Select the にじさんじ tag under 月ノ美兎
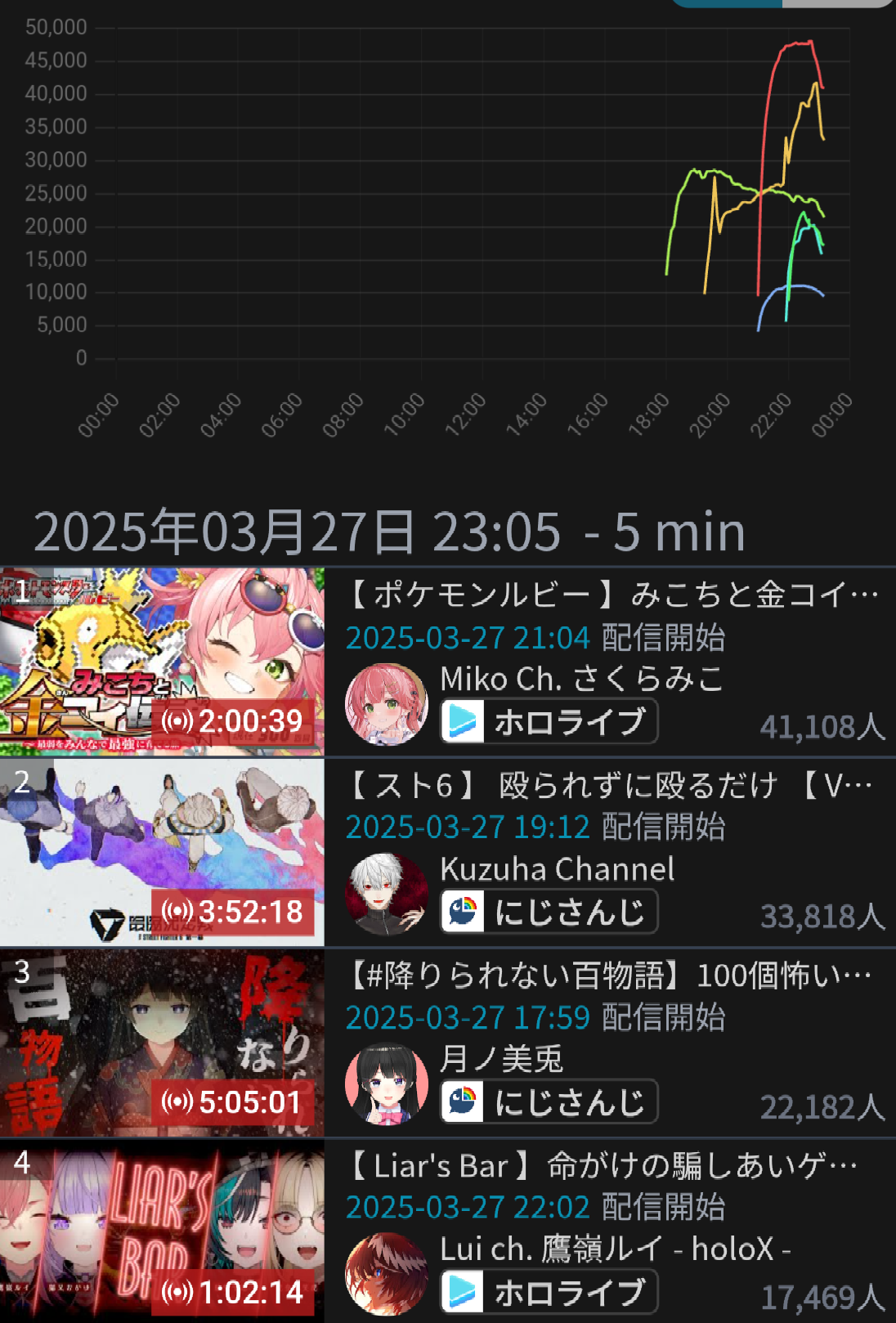 tap(549, 1102)
